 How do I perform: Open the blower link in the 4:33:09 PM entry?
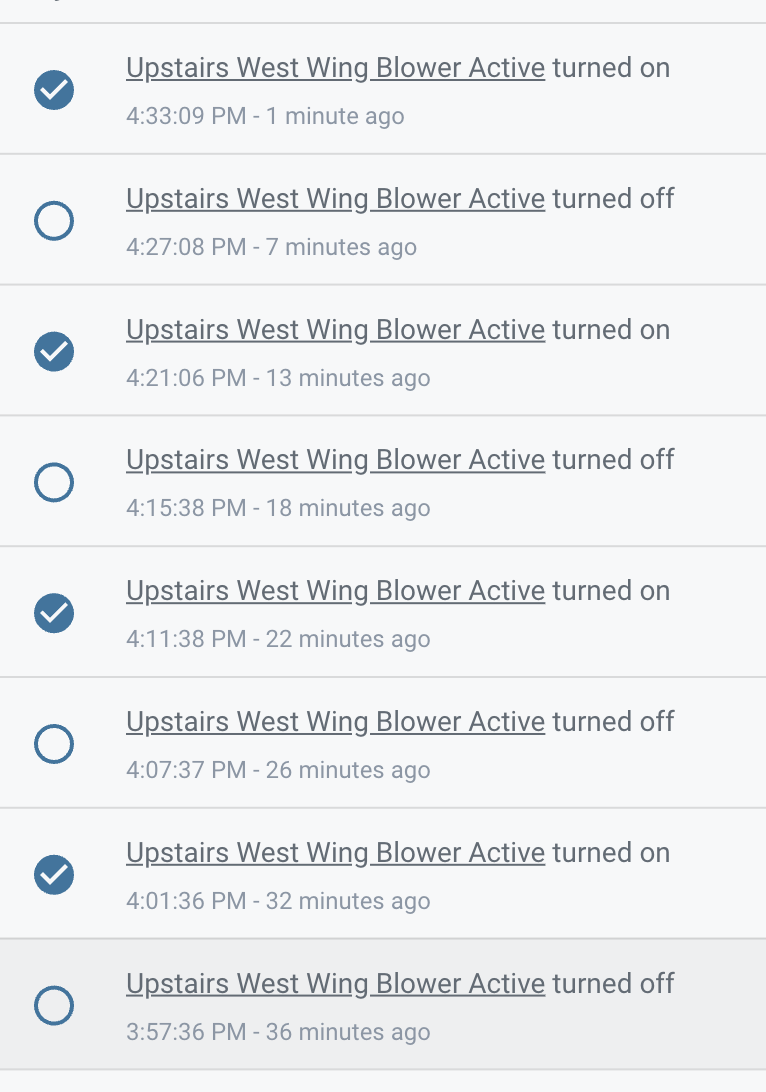point(335,68)
